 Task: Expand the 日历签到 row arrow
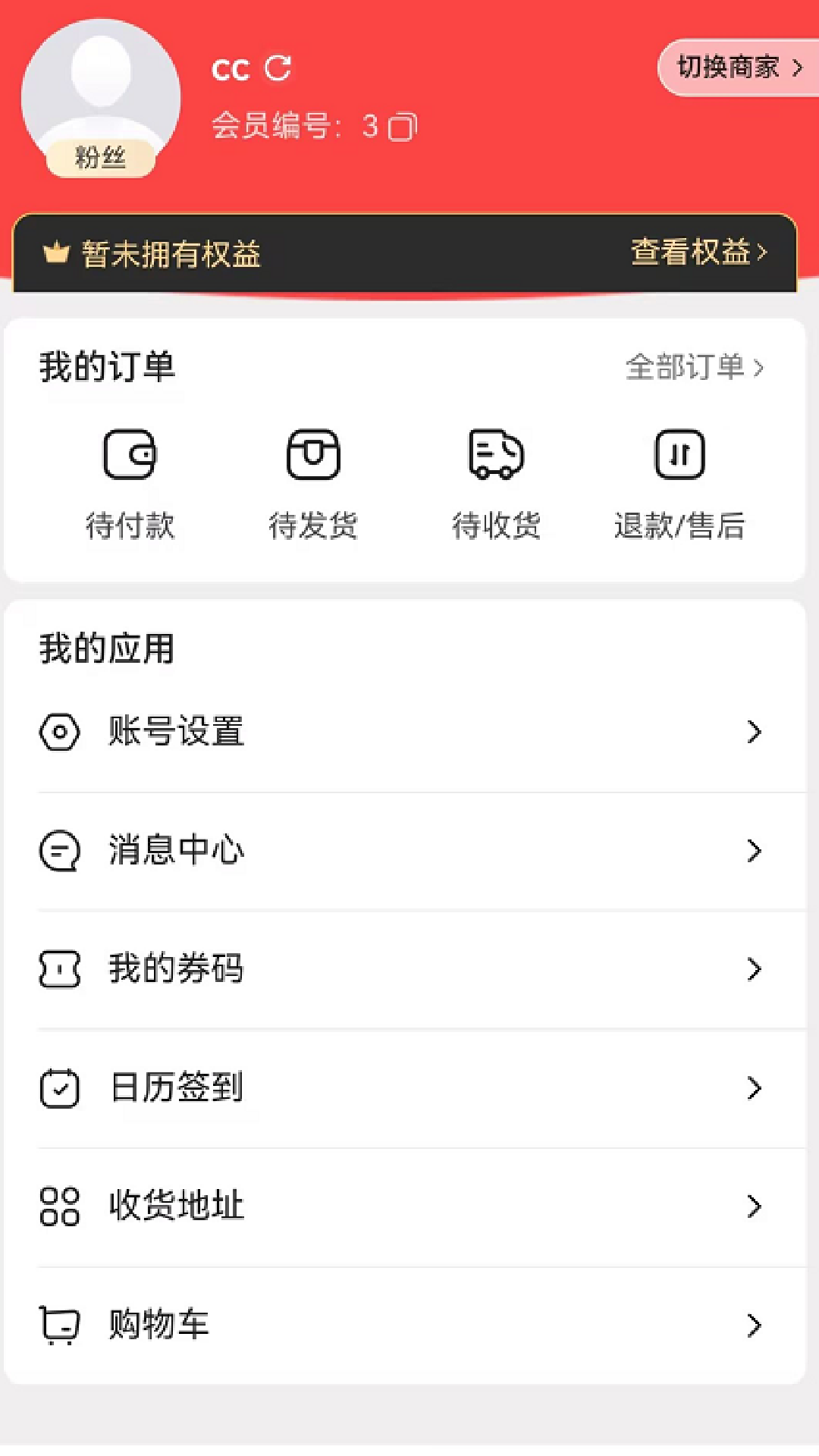point(755,1087)
